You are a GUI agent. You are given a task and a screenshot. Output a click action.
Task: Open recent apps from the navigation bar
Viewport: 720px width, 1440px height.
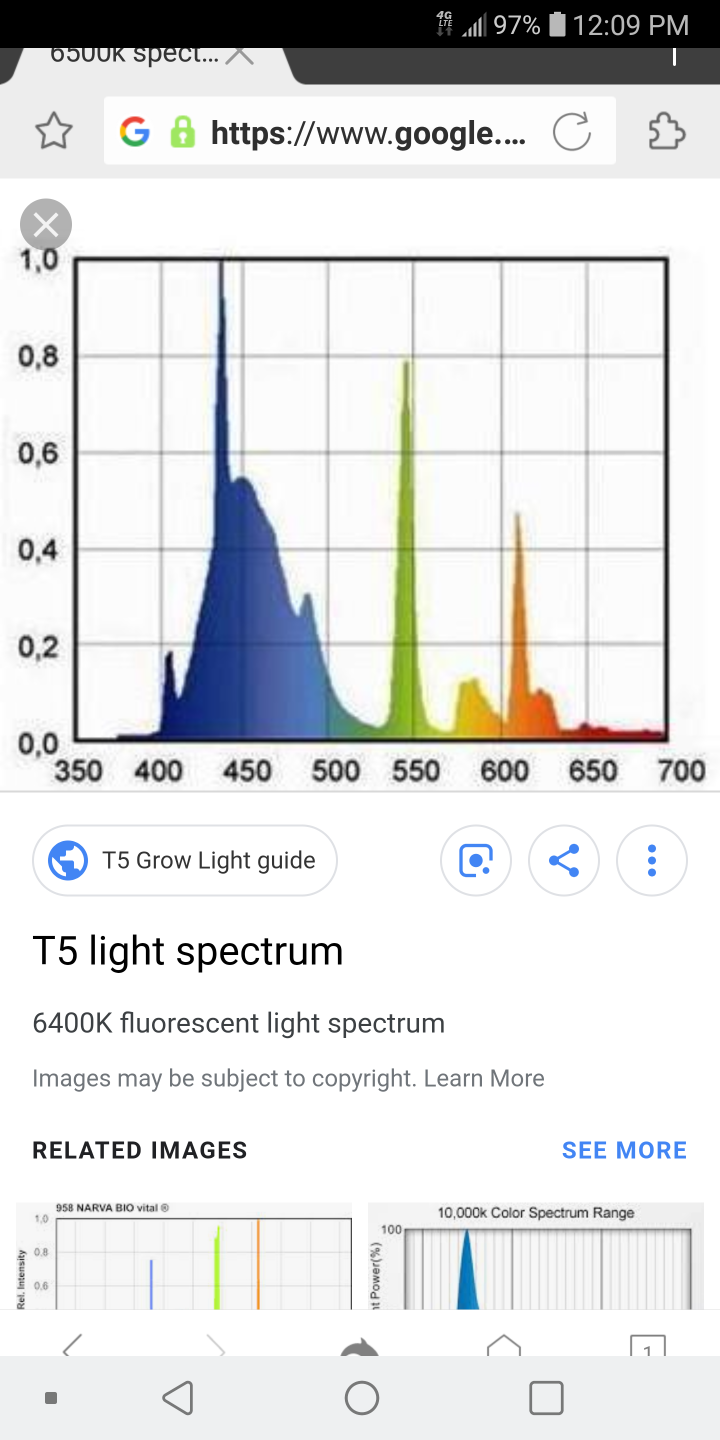pos(546,1398)
